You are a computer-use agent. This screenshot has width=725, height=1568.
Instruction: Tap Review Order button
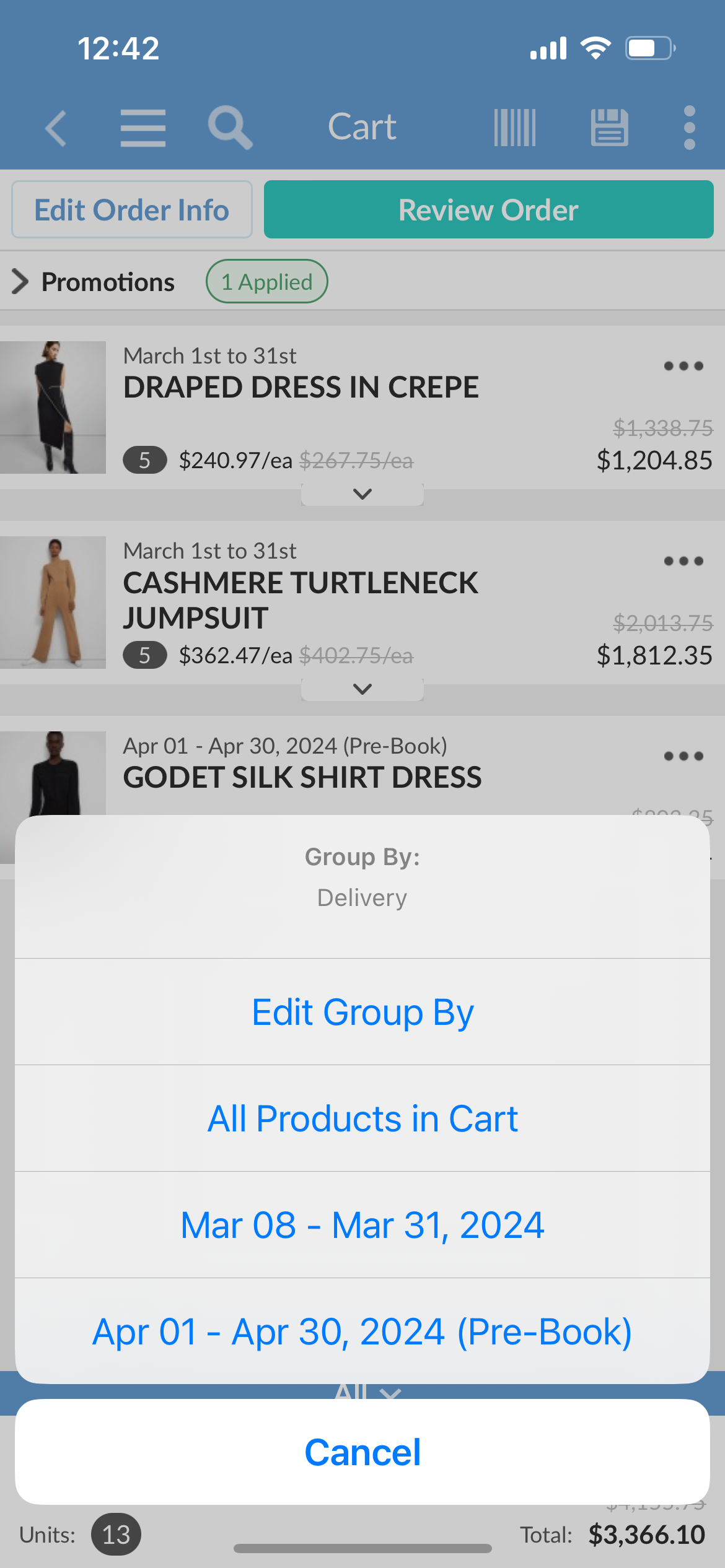coord(488,210)
